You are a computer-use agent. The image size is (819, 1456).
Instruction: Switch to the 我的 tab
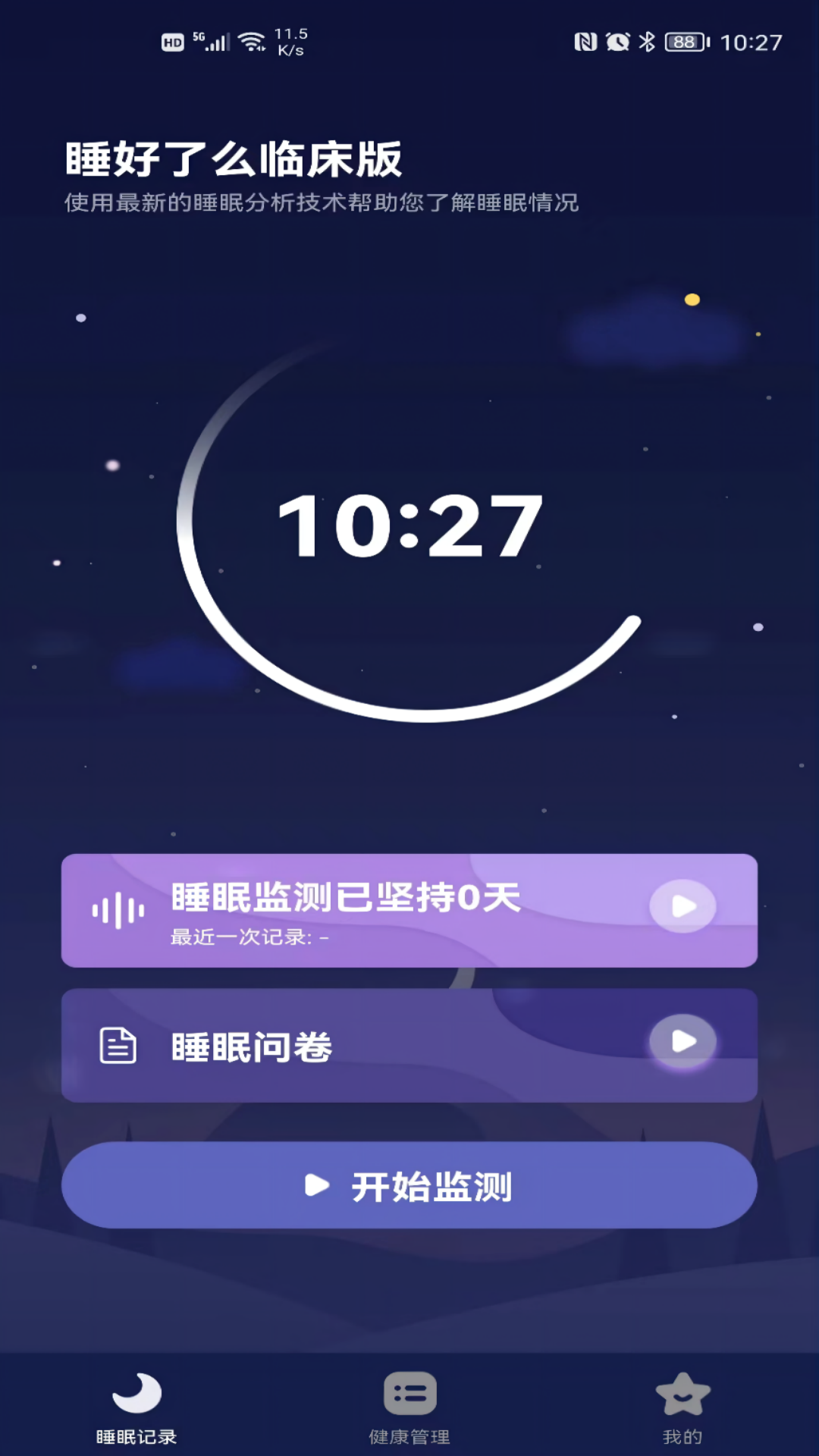click(x=682, y=1408)
